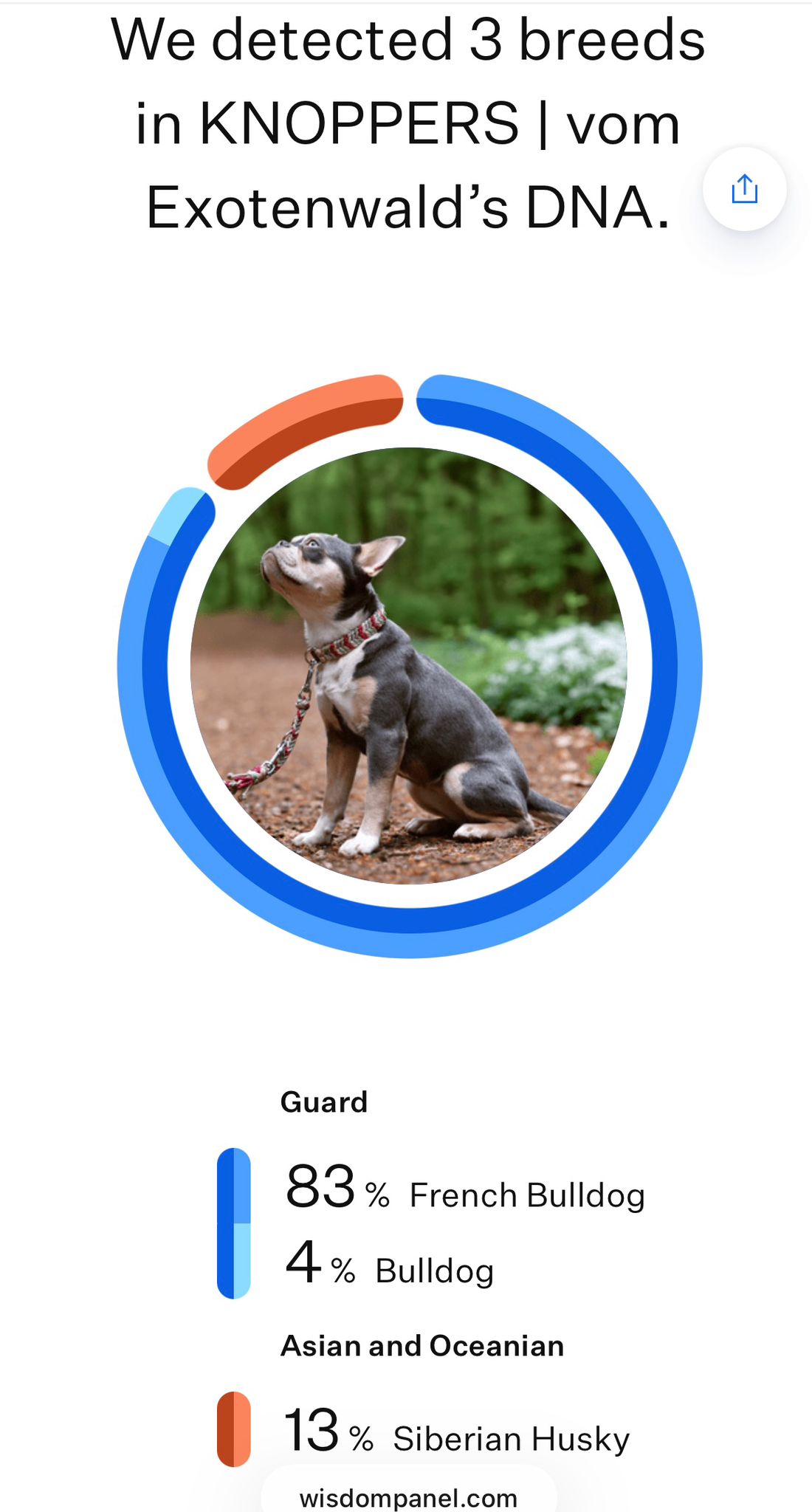Share the breed results

coord(744,189)
